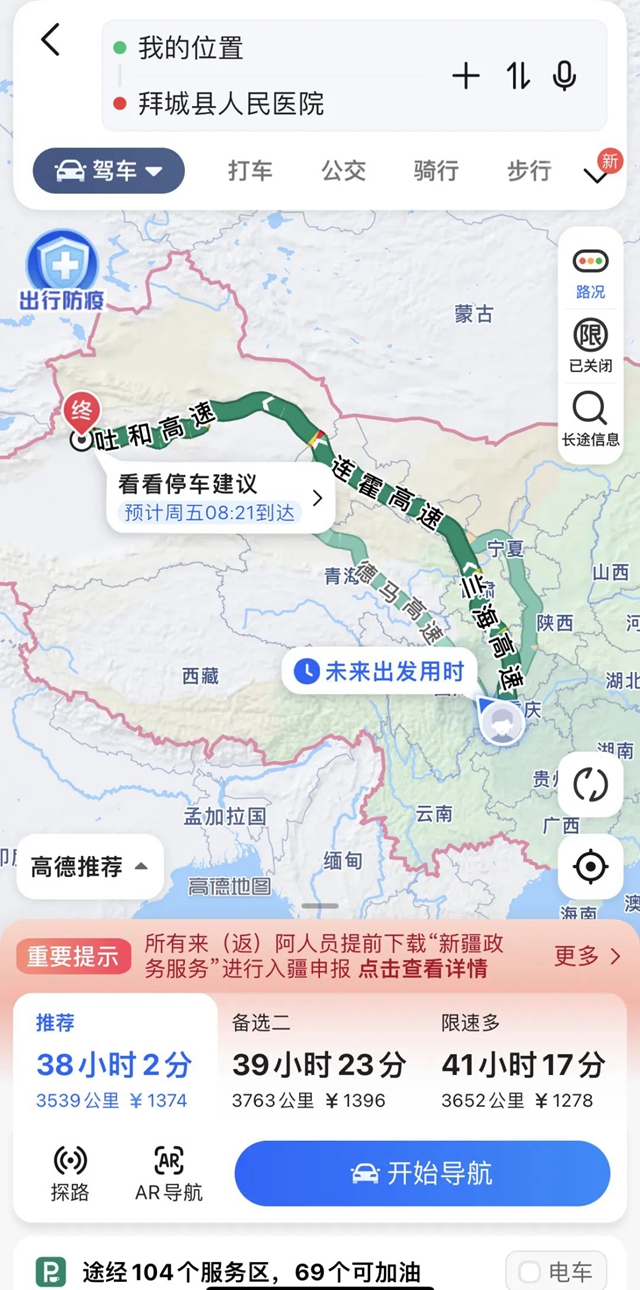Start voice input with the microphone
Screen dimensions: 640x1290
coord(565,76)
